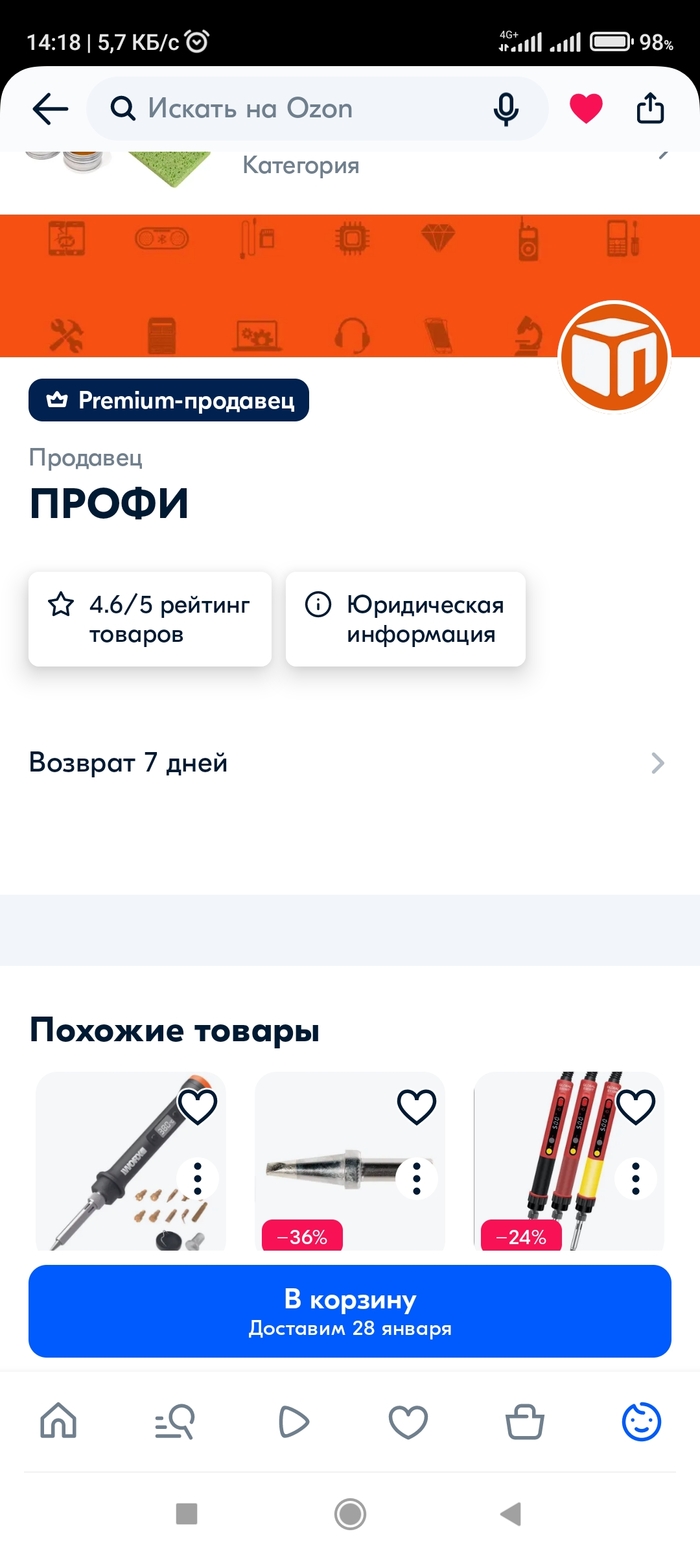700x1556 pixels.
Task: Open the shopping cart tab
Action: [524, 1421]
